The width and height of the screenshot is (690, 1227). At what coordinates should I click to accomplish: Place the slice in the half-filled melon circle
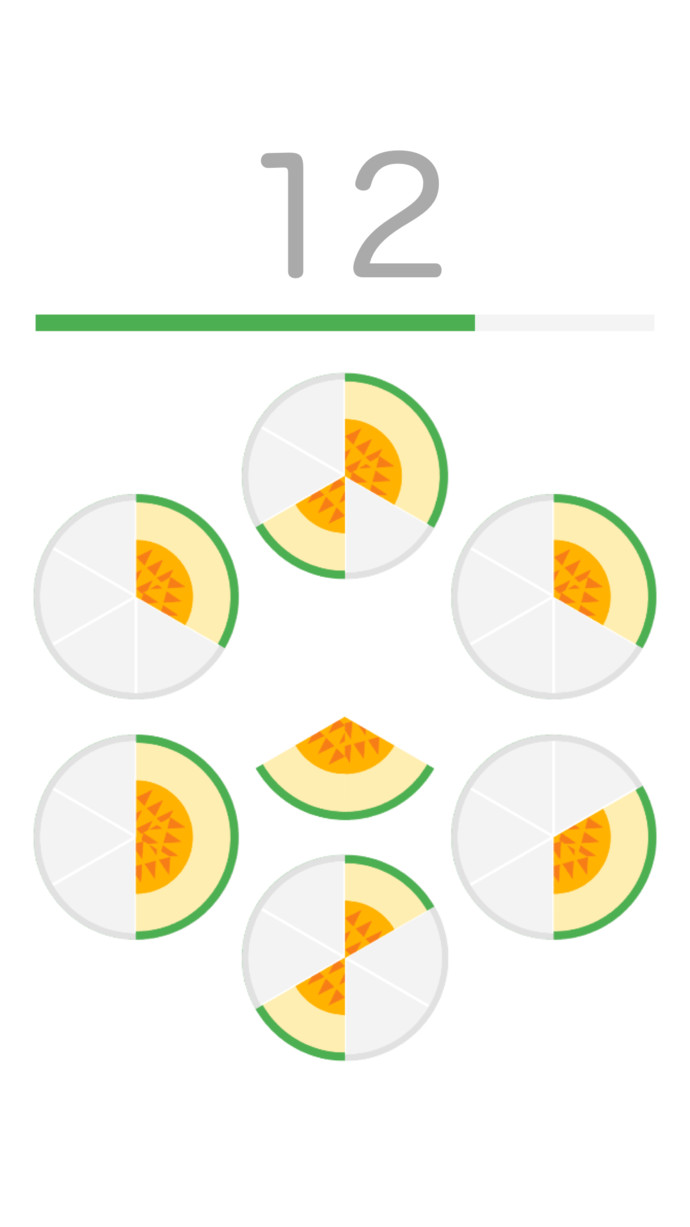tap(136, 836)
